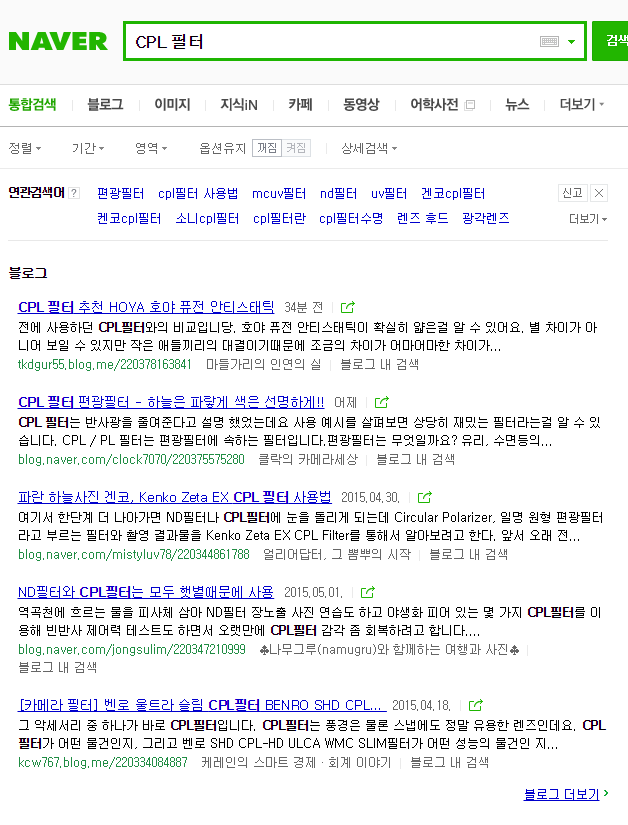Open blog post CPL 필터 추천 HOYA 호야 퓨전 안티스태틱
Screen dimensions: 628x825
pos(146,307)
